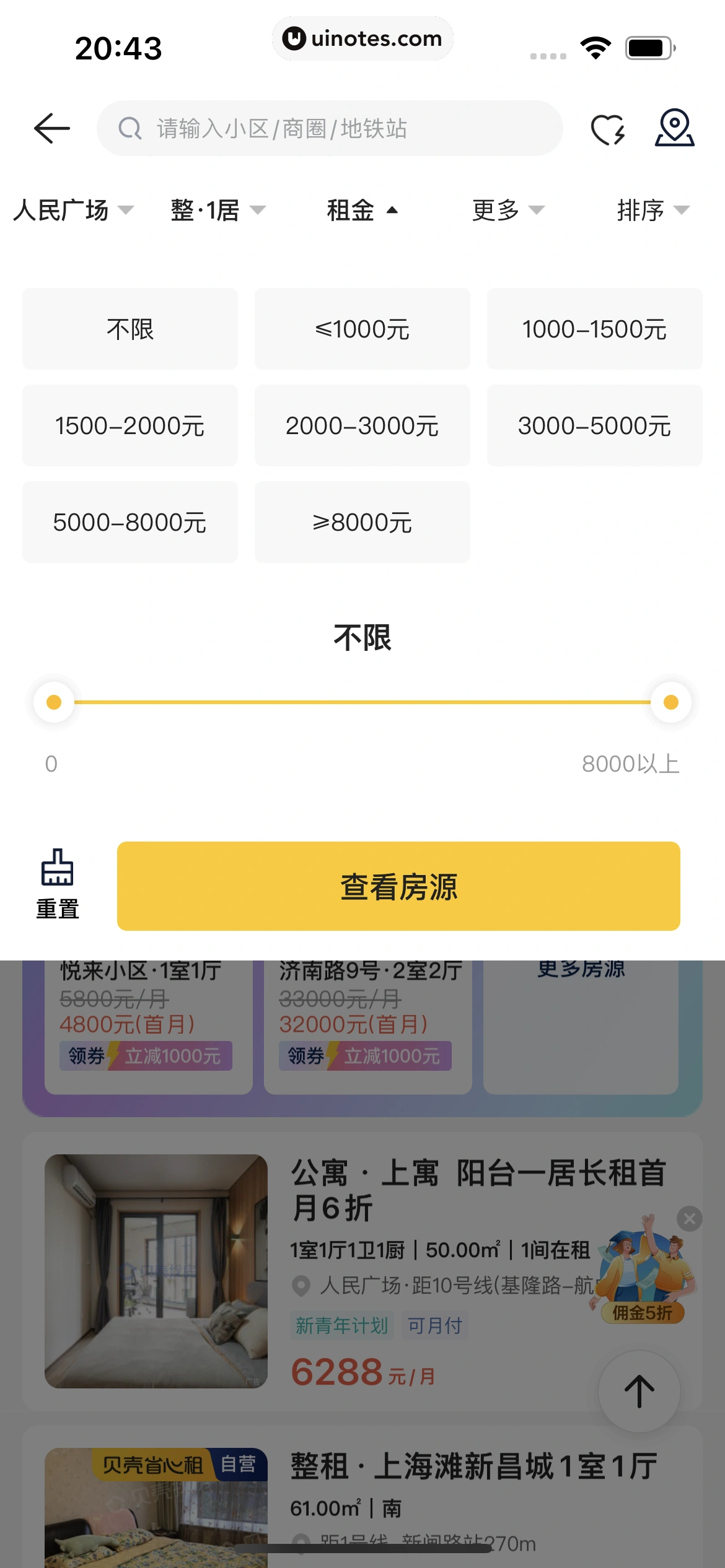Expand the 整·1居 room type dropdown

point(218,211)
